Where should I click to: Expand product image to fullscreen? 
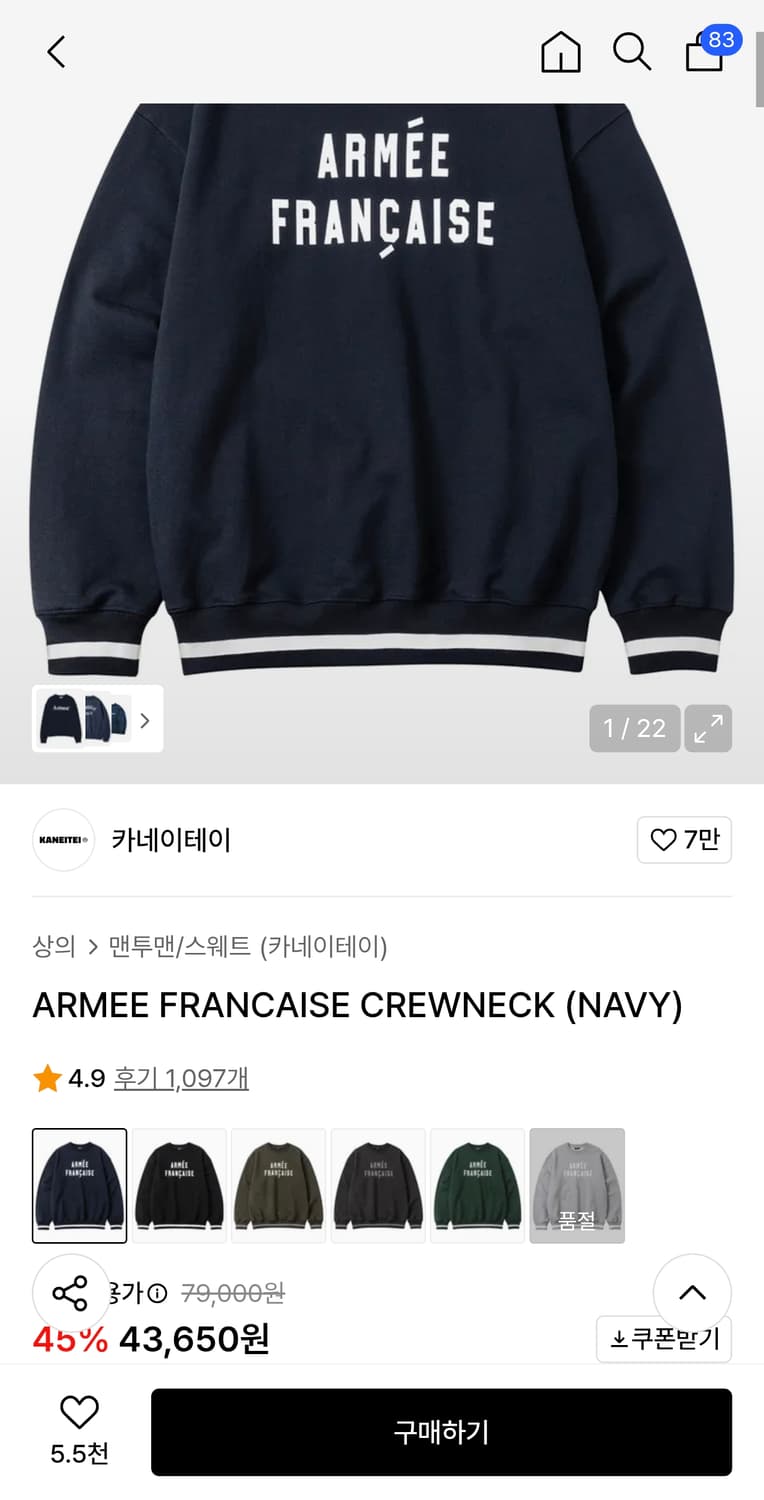click(708, 729)
